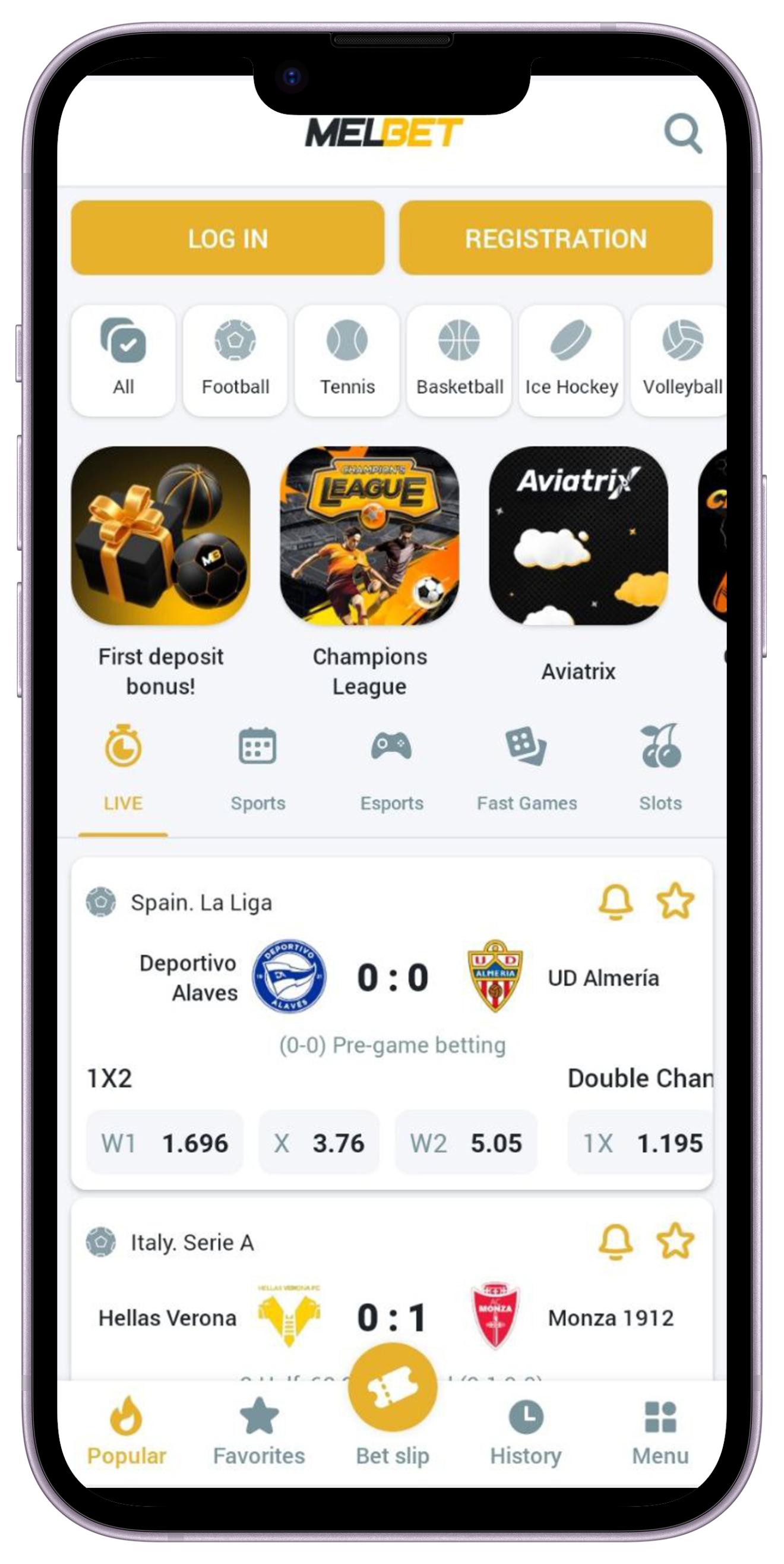Screen dimensions: 784x1564
Task: Select the Football sport chip
Action: click(235, 360)
